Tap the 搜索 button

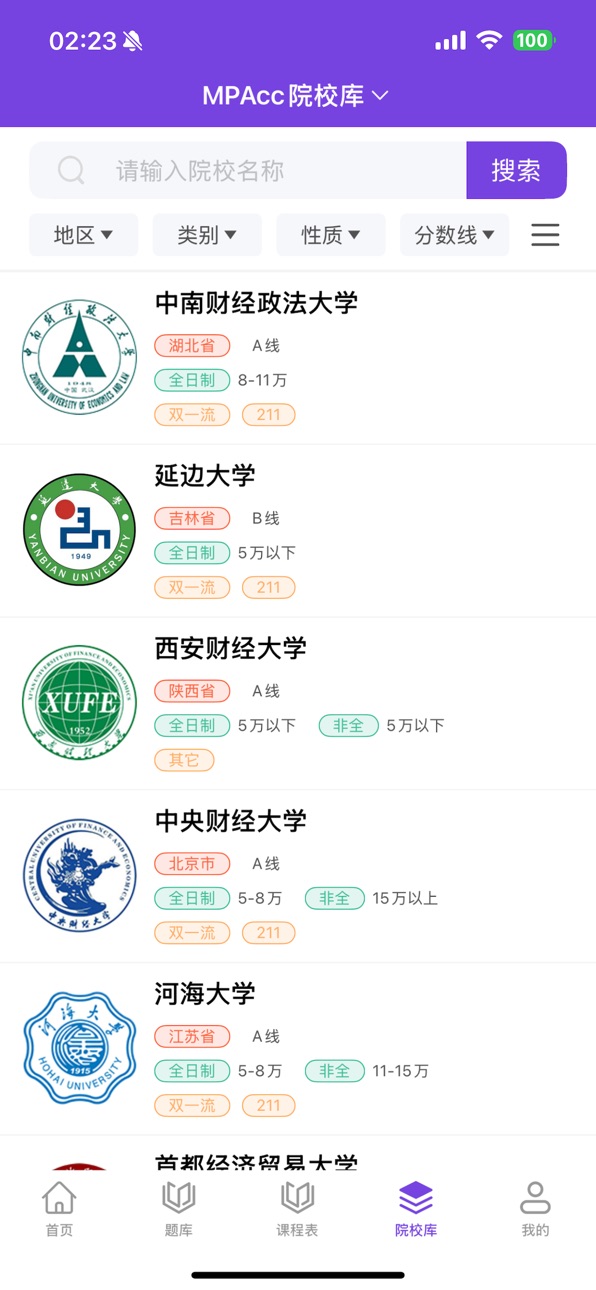pos(516,171)
